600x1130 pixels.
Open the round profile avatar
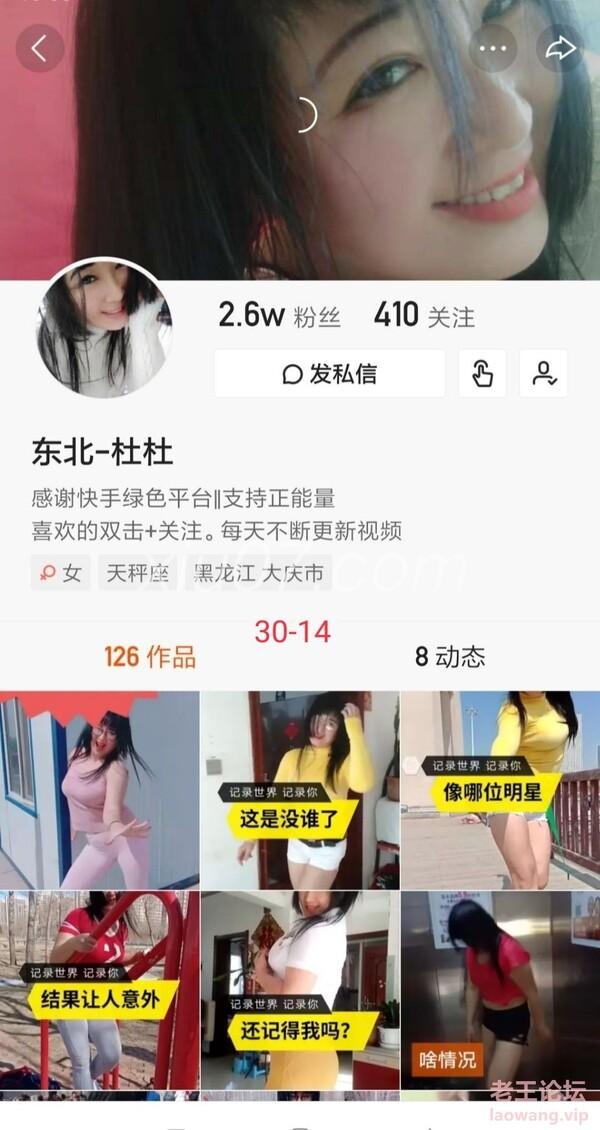click(104, 330)
